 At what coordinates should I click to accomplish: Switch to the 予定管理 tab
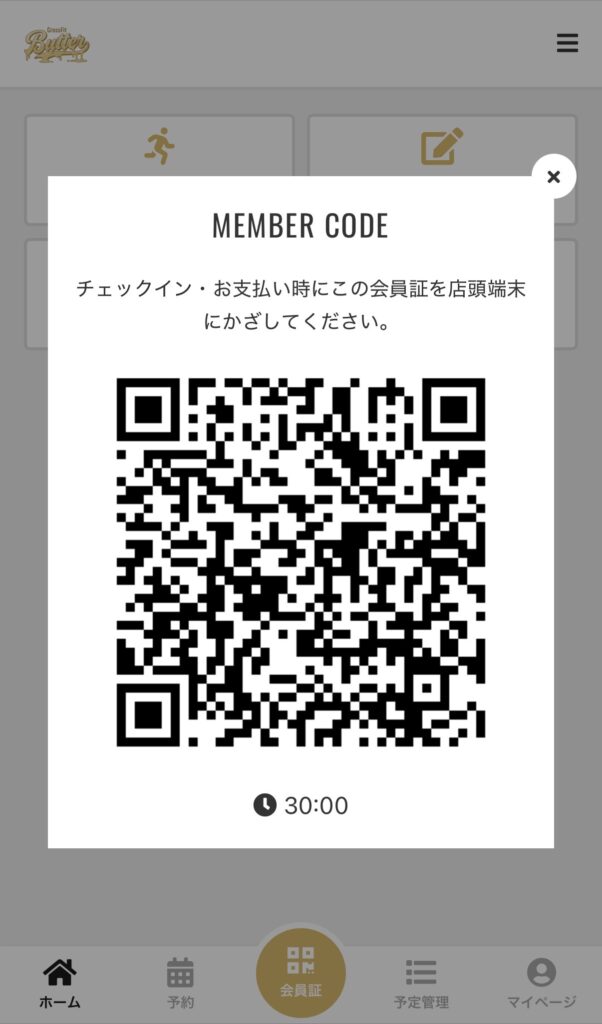click(x=421, y=983)
